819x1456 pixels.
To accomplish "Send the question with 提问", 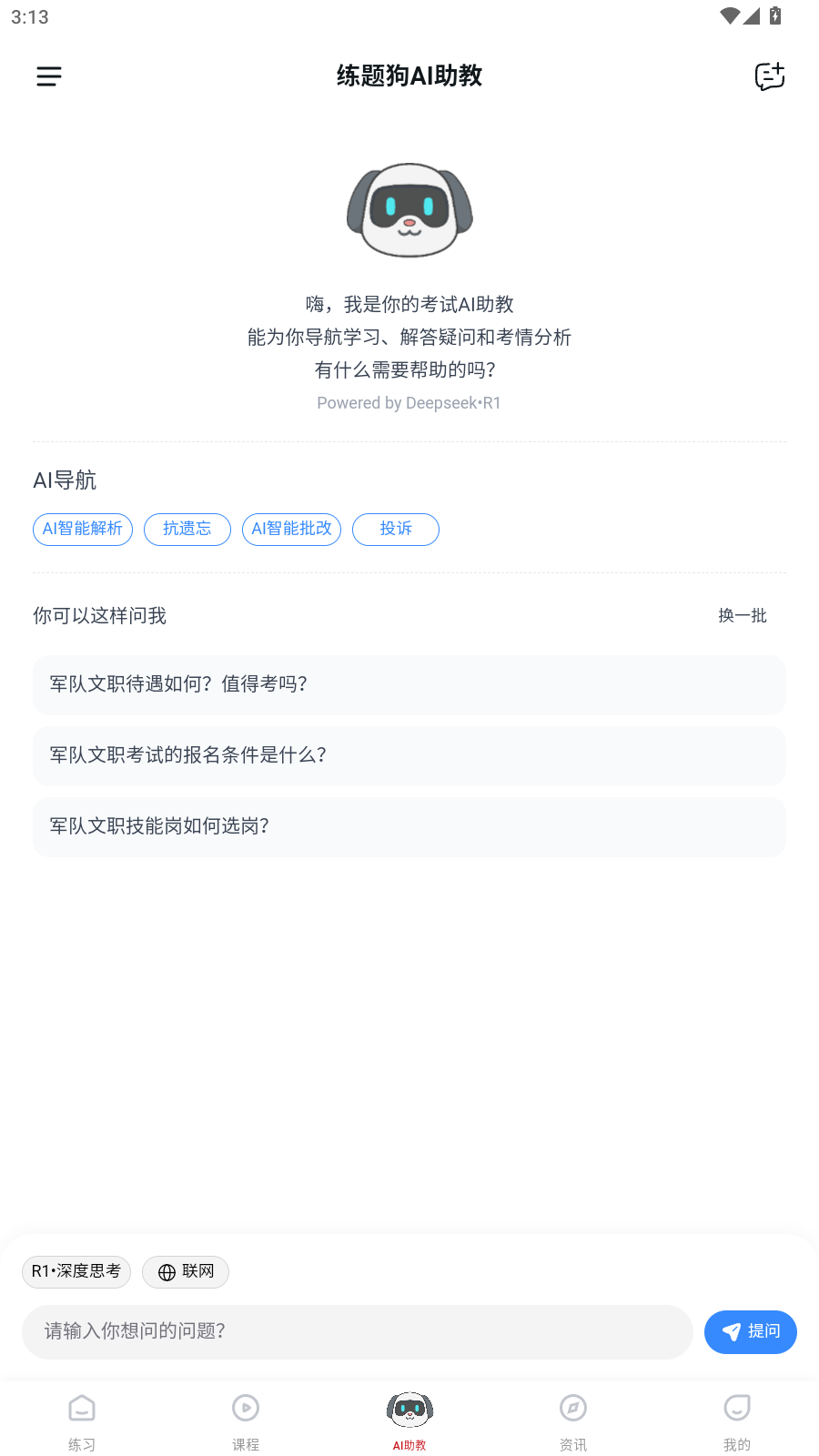I will tap(751, 1331).
